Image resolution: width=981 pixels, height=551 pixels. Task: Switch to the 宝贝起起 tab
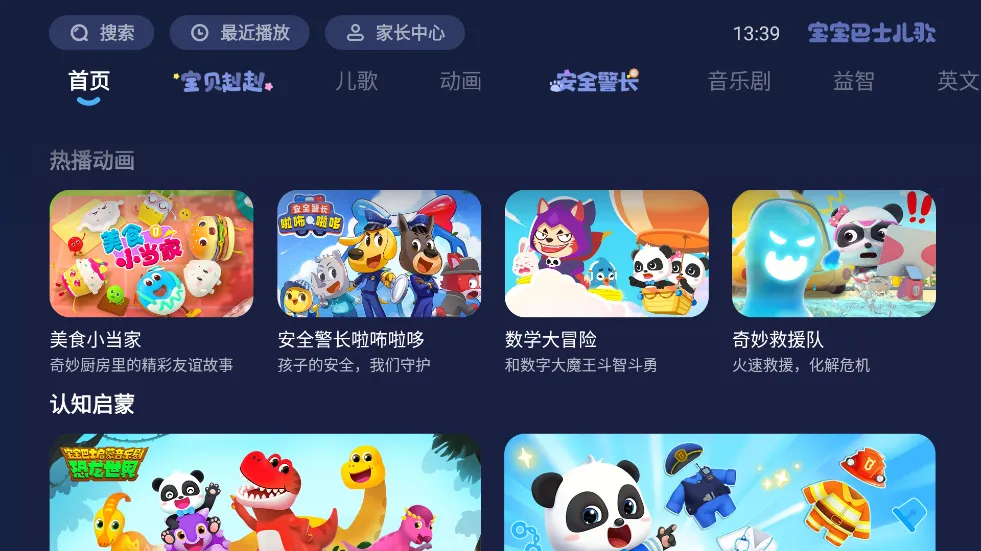tap(223, 82)
